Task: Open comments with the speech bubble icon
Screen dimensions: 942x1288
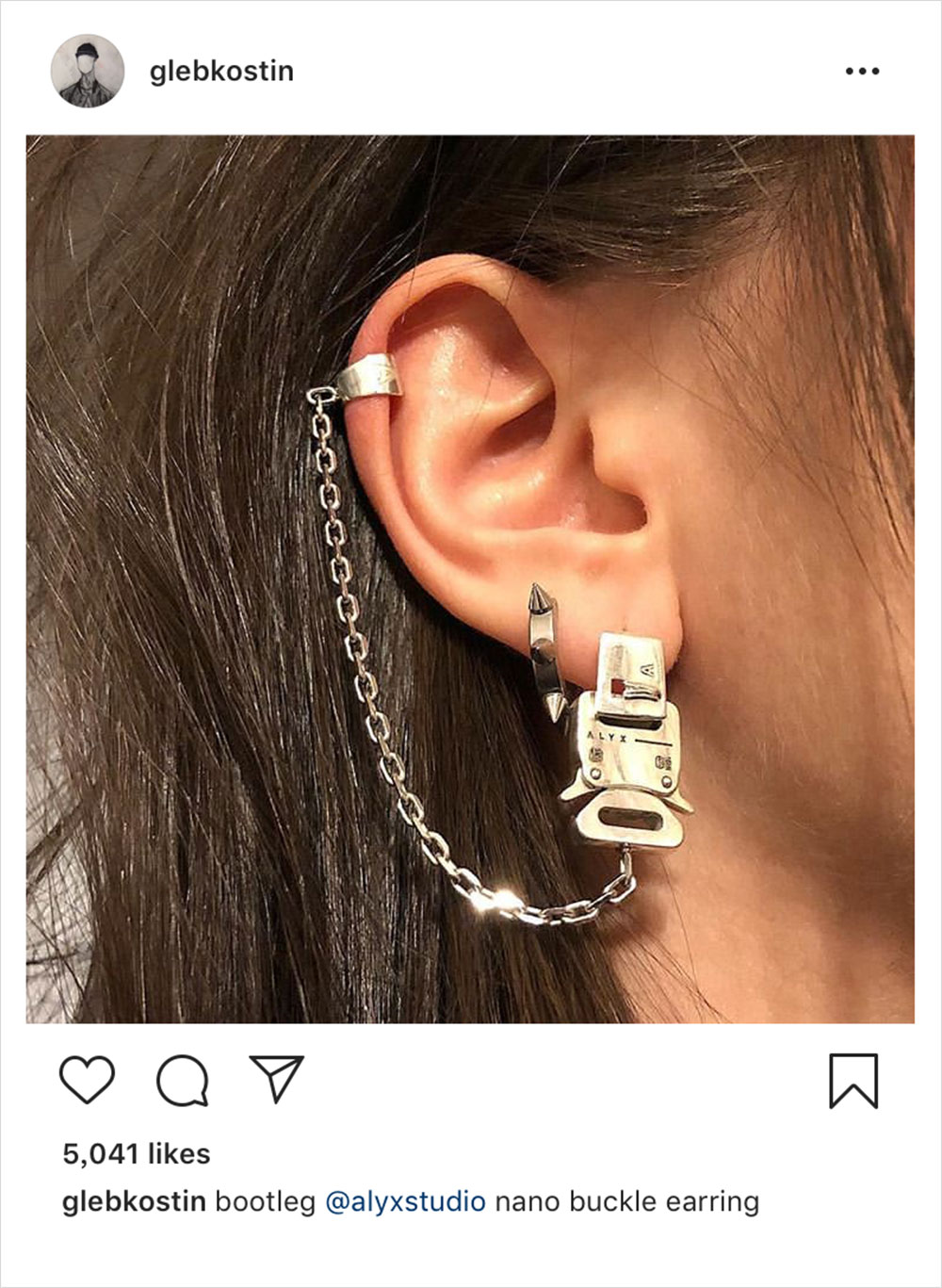Action: (182, 1080)
